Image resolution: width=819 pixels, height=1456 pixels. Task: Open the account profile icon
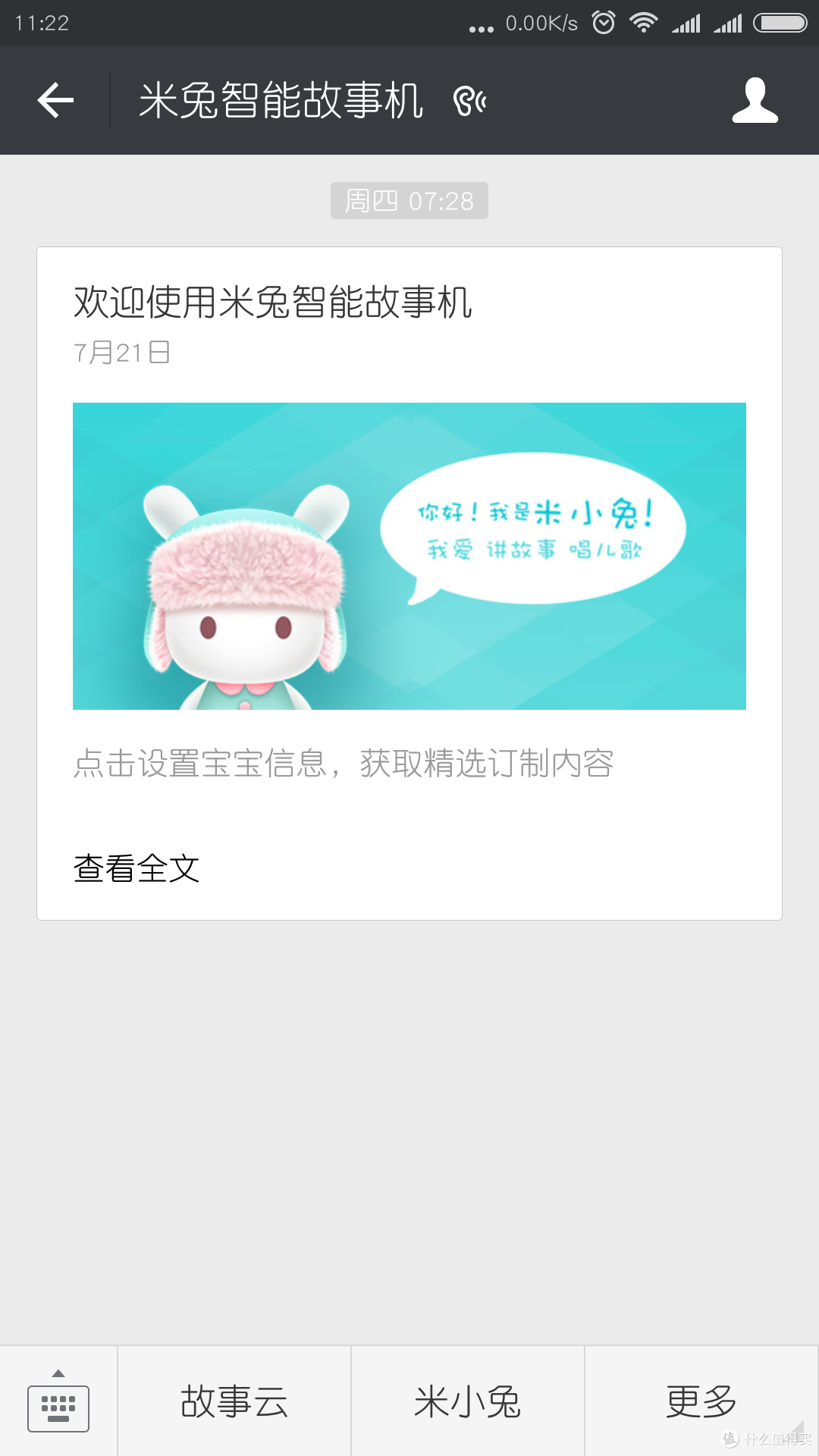(755, 100)
